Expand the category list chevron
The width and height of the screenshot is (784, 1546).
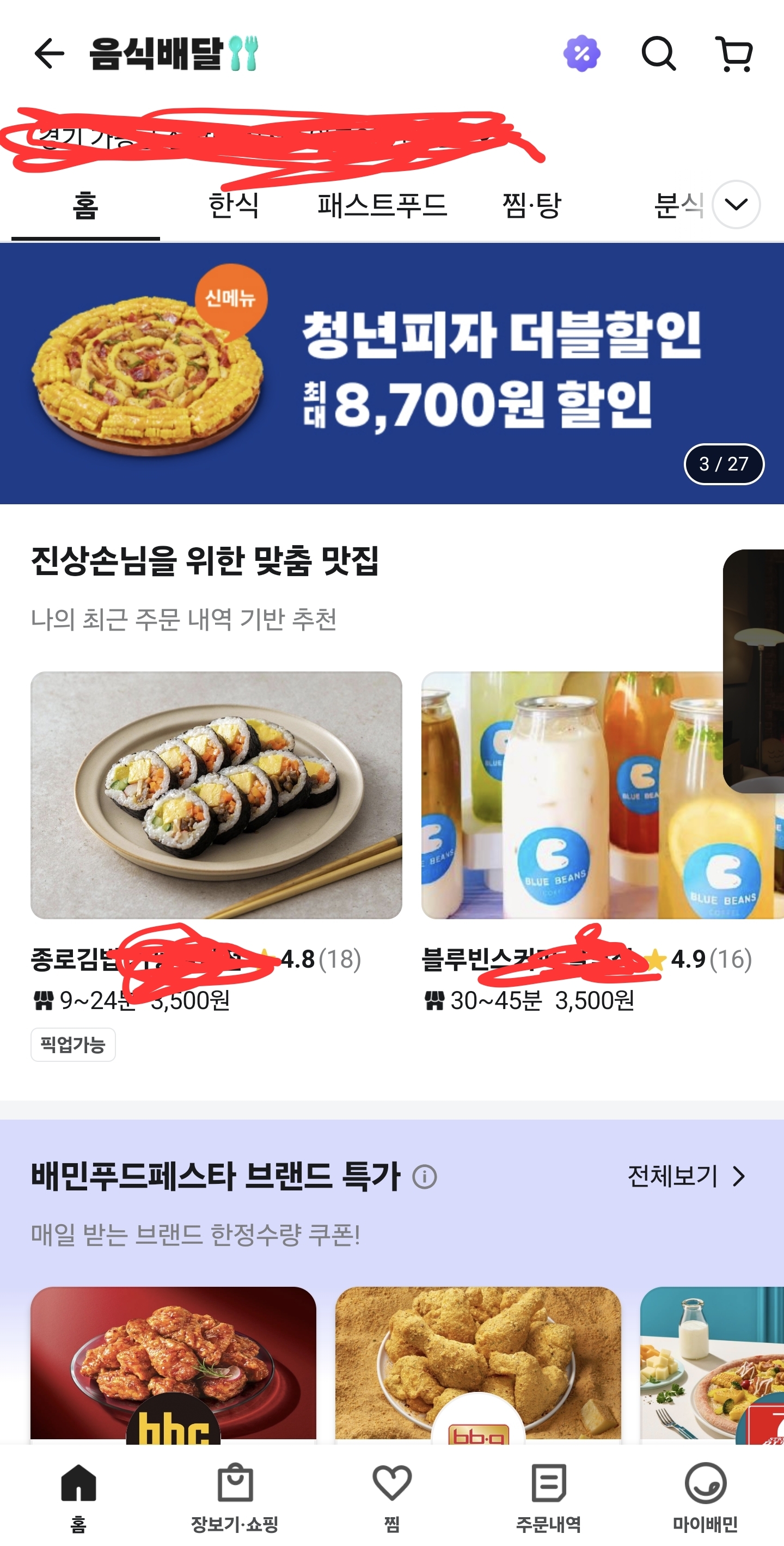[736, 205]
